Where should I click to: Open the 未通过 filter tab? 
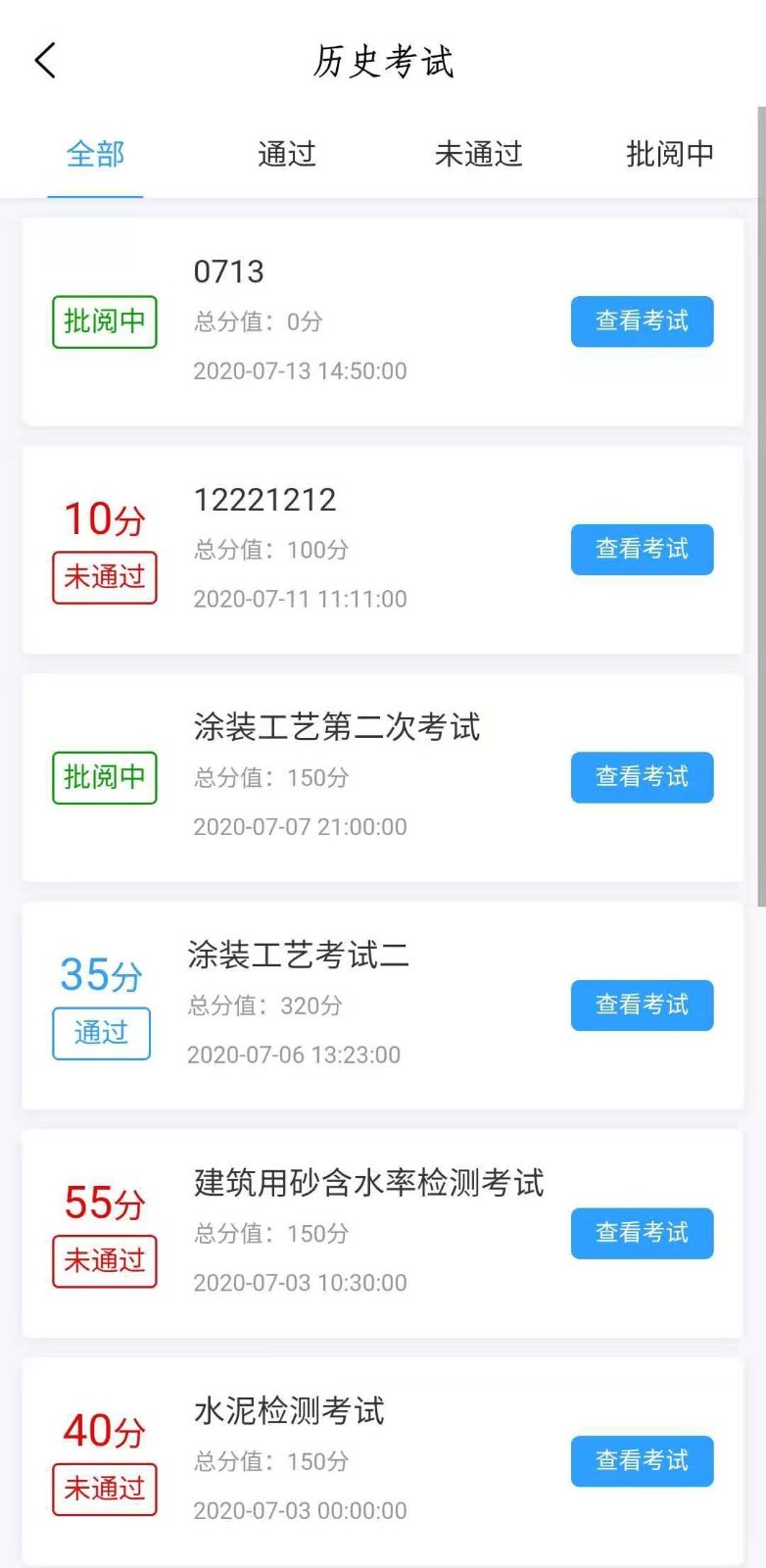click(x=478, y=154)
